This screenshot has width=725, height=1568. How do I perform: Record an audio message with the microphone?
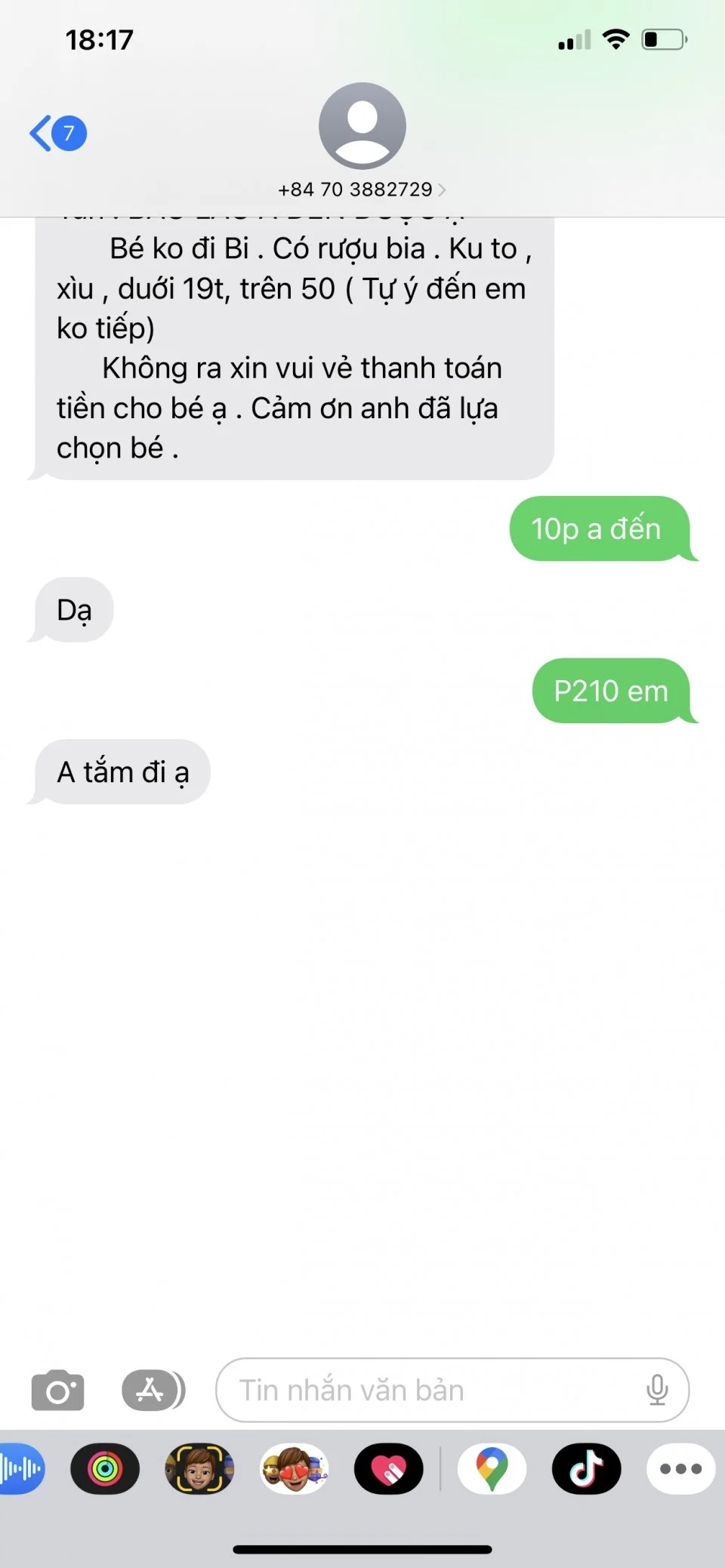click(x=657, y=1390)
